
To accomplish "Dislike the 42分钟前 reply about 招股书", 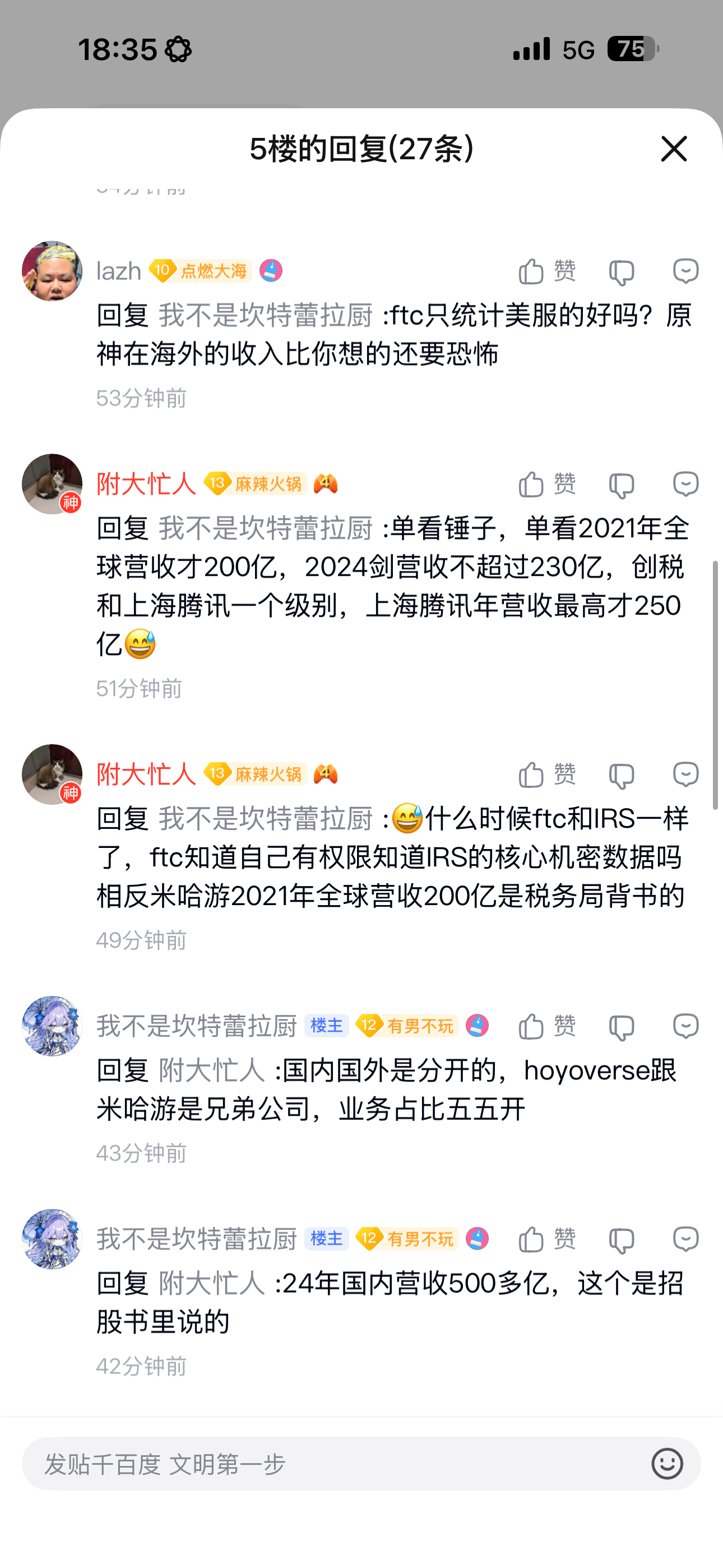I will 622,1240.
